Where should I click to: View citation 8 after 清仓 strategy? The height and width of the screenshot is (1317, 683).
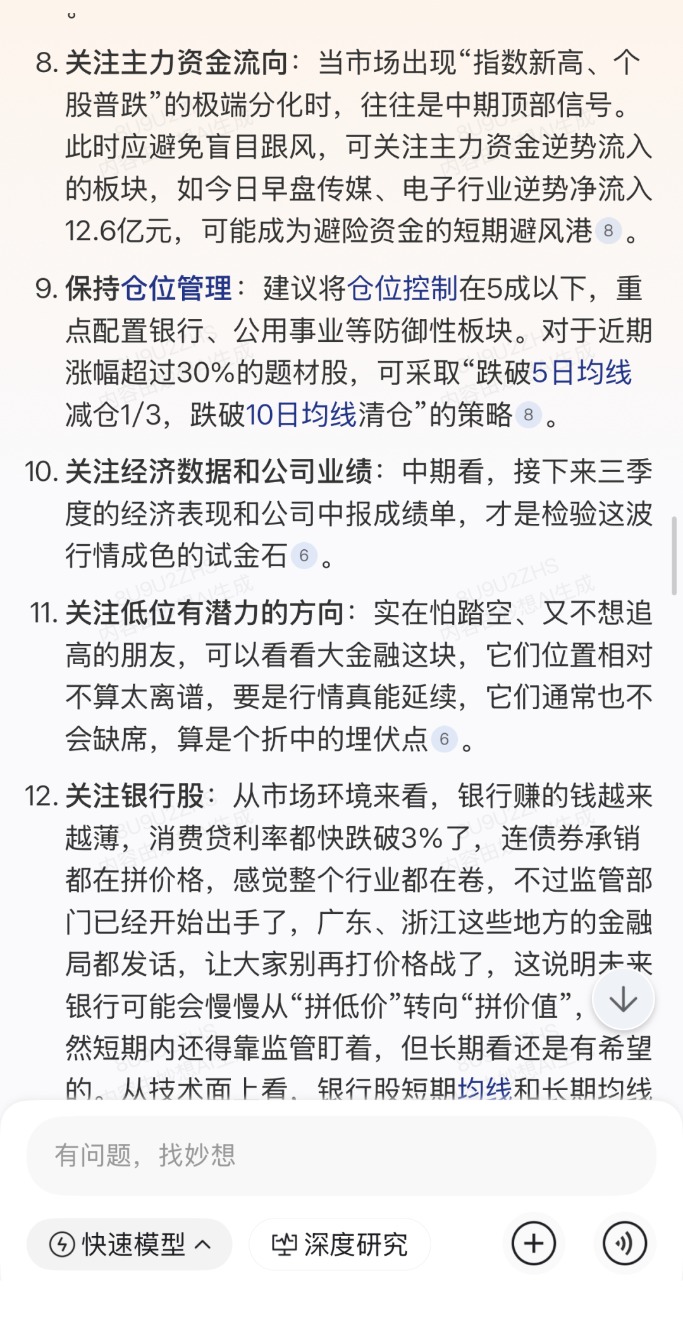pos(528,414)
